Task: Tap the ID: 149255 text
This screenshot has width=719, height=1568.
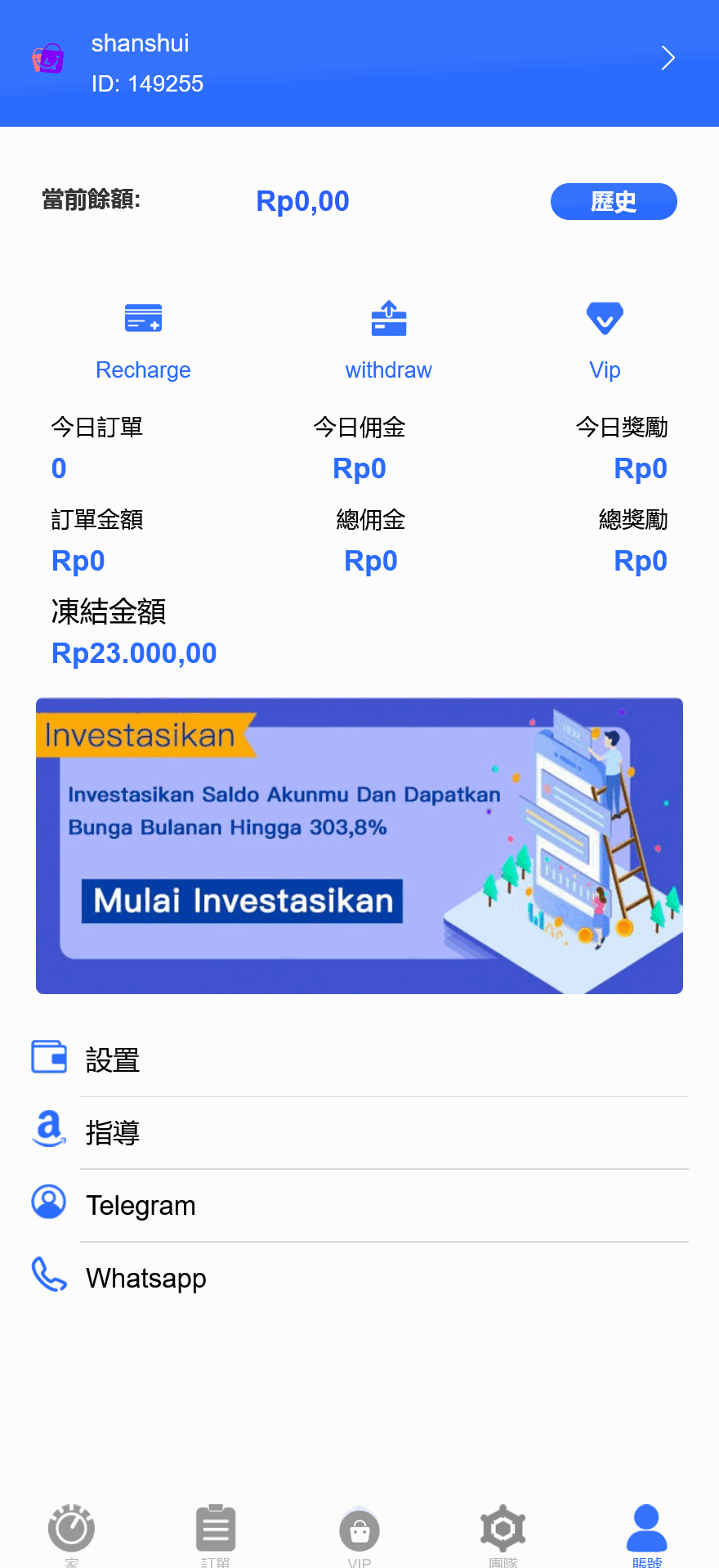Action: [x=148, y=83]
